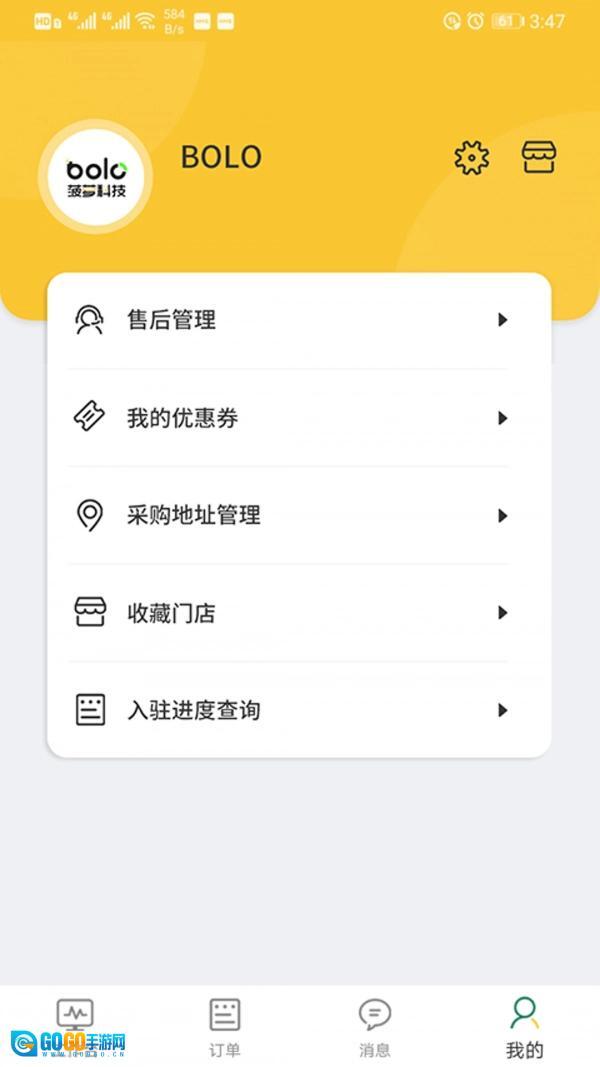Open the store icon beside settings
Screen dimensions: 600x1067
click(539, 158)
